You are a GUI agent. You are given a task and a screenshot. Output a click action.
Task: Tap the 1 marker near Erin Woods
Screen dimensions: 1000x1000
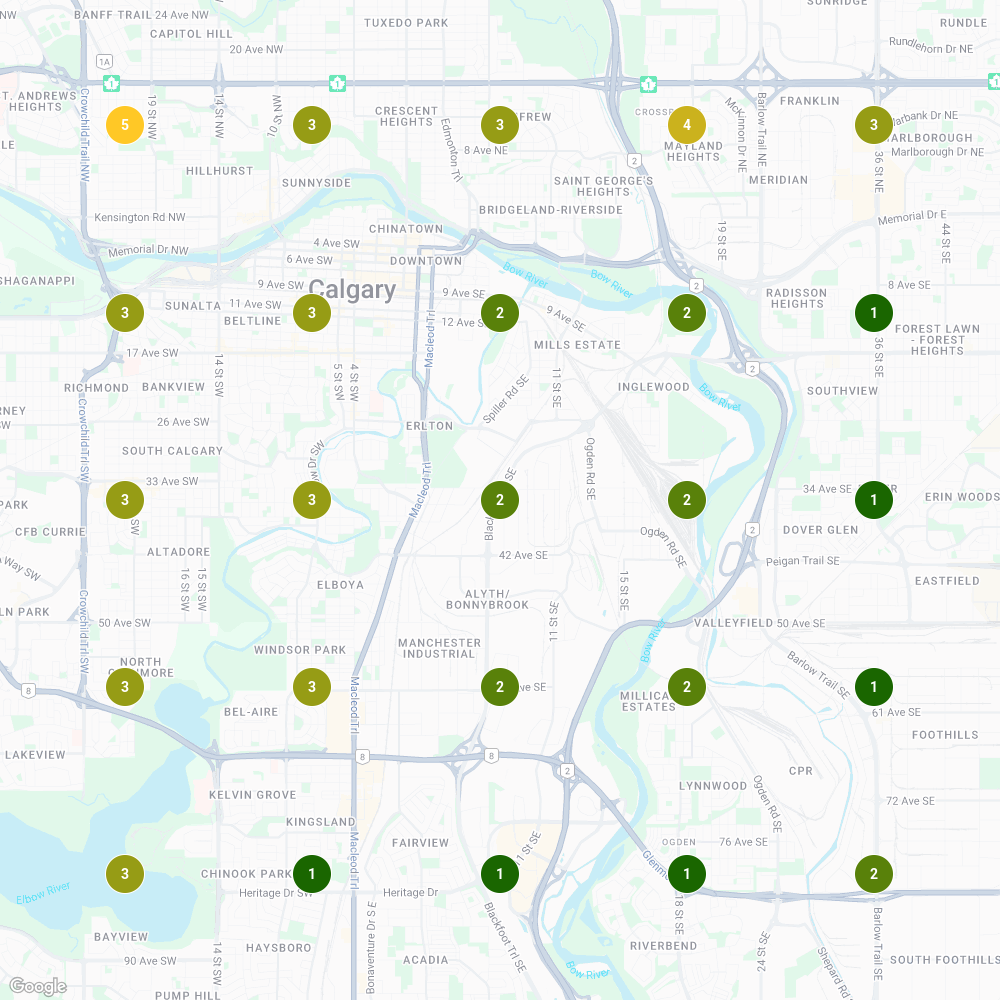(874, 500)
